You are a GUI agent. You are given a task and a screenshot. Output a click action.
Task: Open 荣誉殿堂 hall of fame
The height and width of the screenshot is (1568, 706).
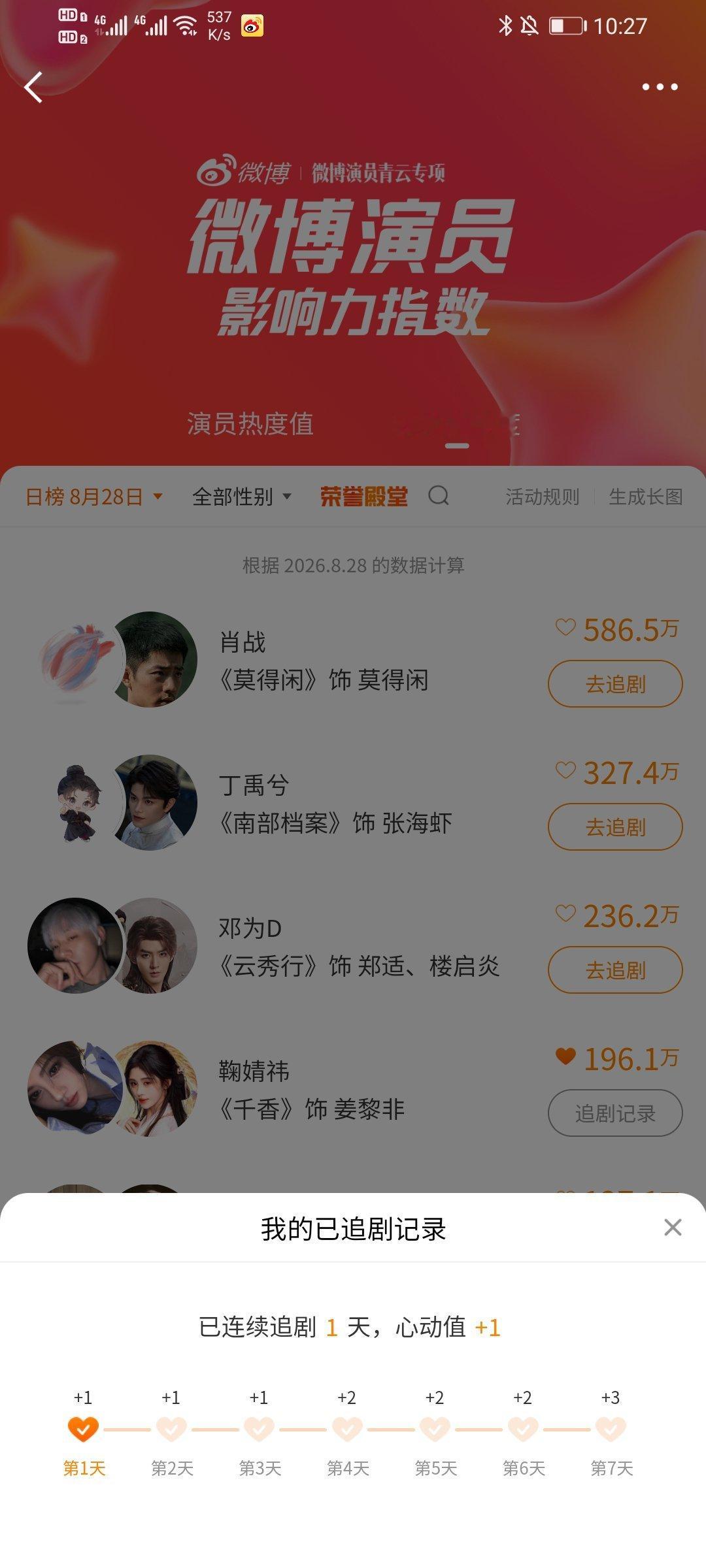363,497
